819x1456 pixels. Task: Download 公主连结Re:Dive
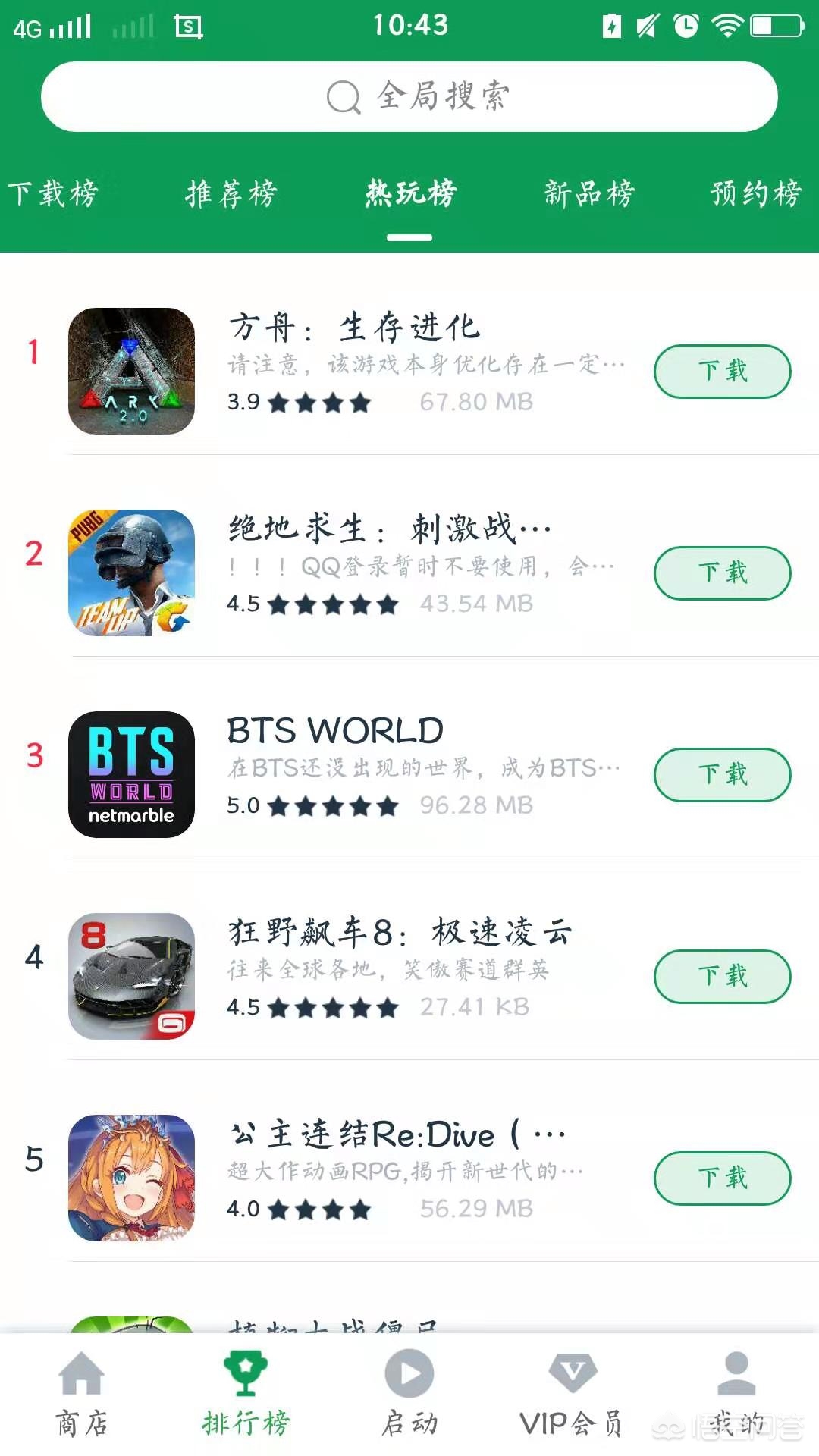point(722,1178)
